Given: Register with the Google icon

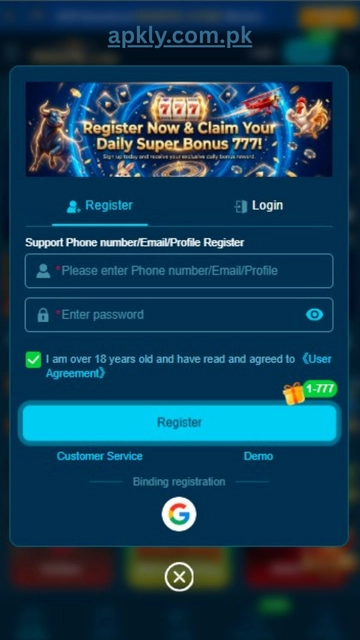Looking at the screenshot, I should [x=179, y=514].
